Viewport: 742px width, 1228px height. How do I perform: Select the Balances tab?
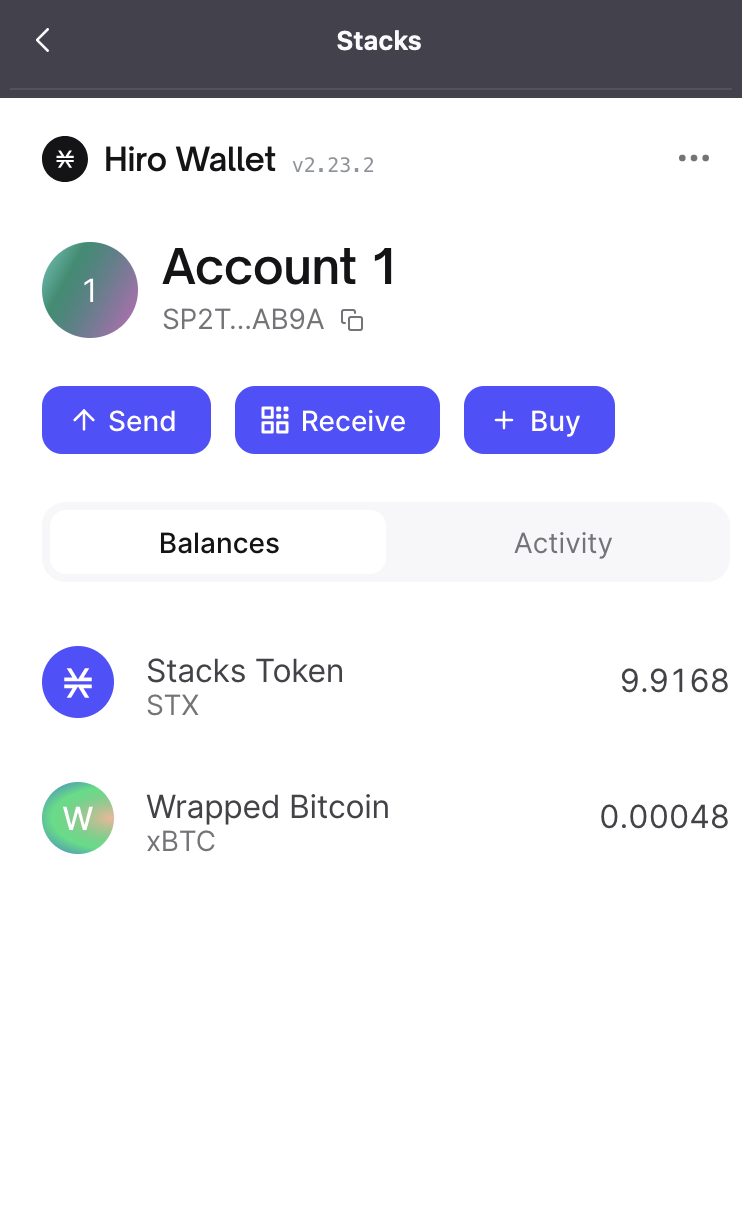[x=218, y=542]
